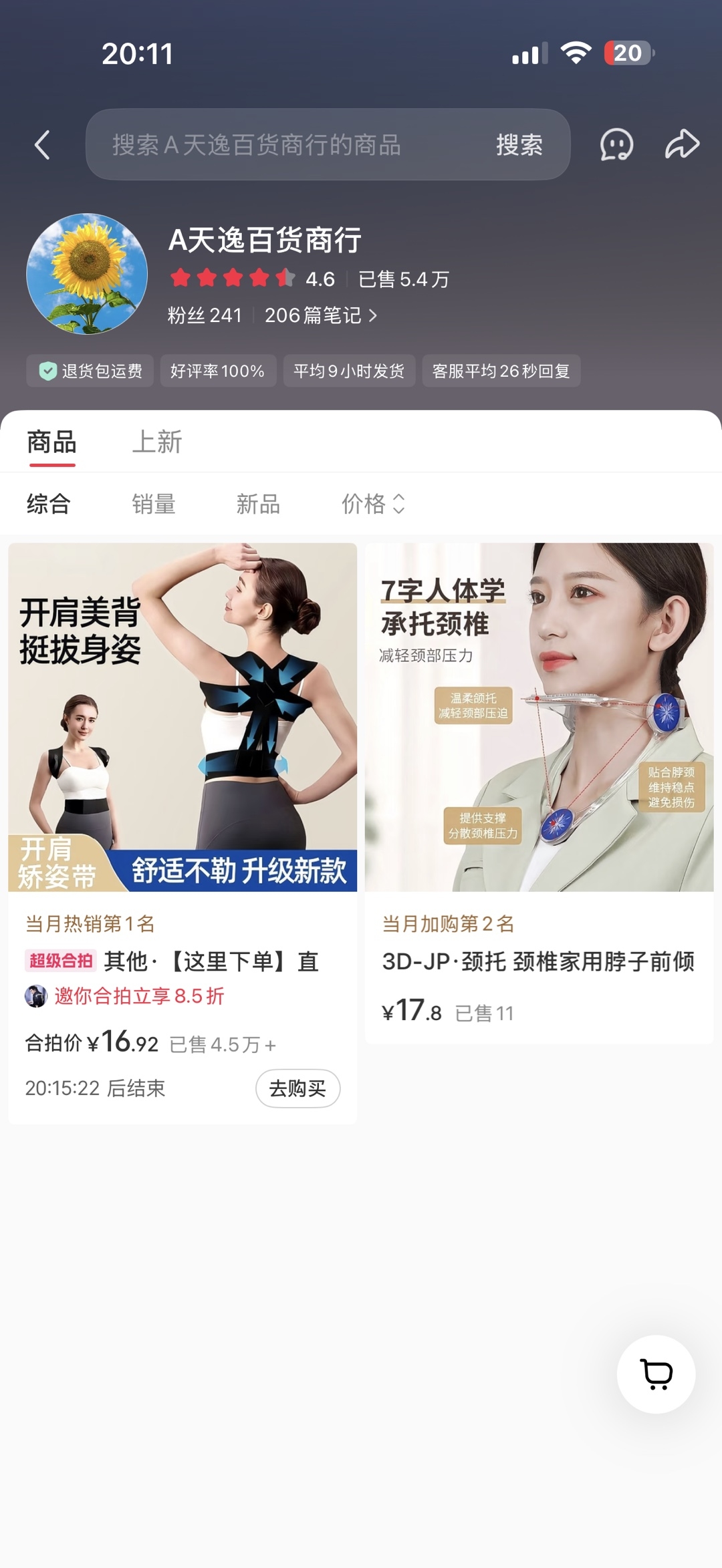The width and height of the screenshot is (722, 1568).
Task: Open the floating shopping cart button
Action: [656, 1374]
